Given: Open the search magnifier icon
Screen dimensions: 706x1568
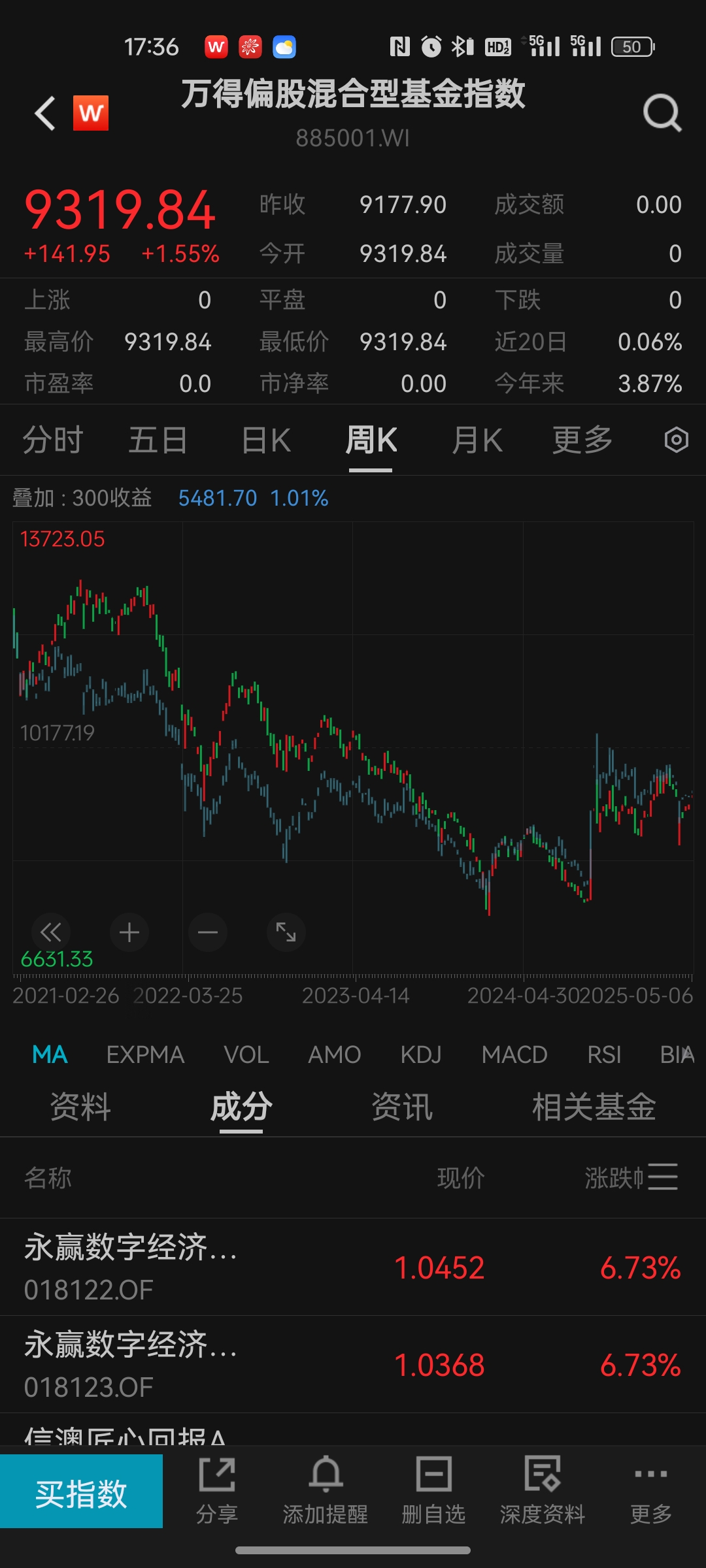Looking at the screenshot, I should (x=662, y=114).
